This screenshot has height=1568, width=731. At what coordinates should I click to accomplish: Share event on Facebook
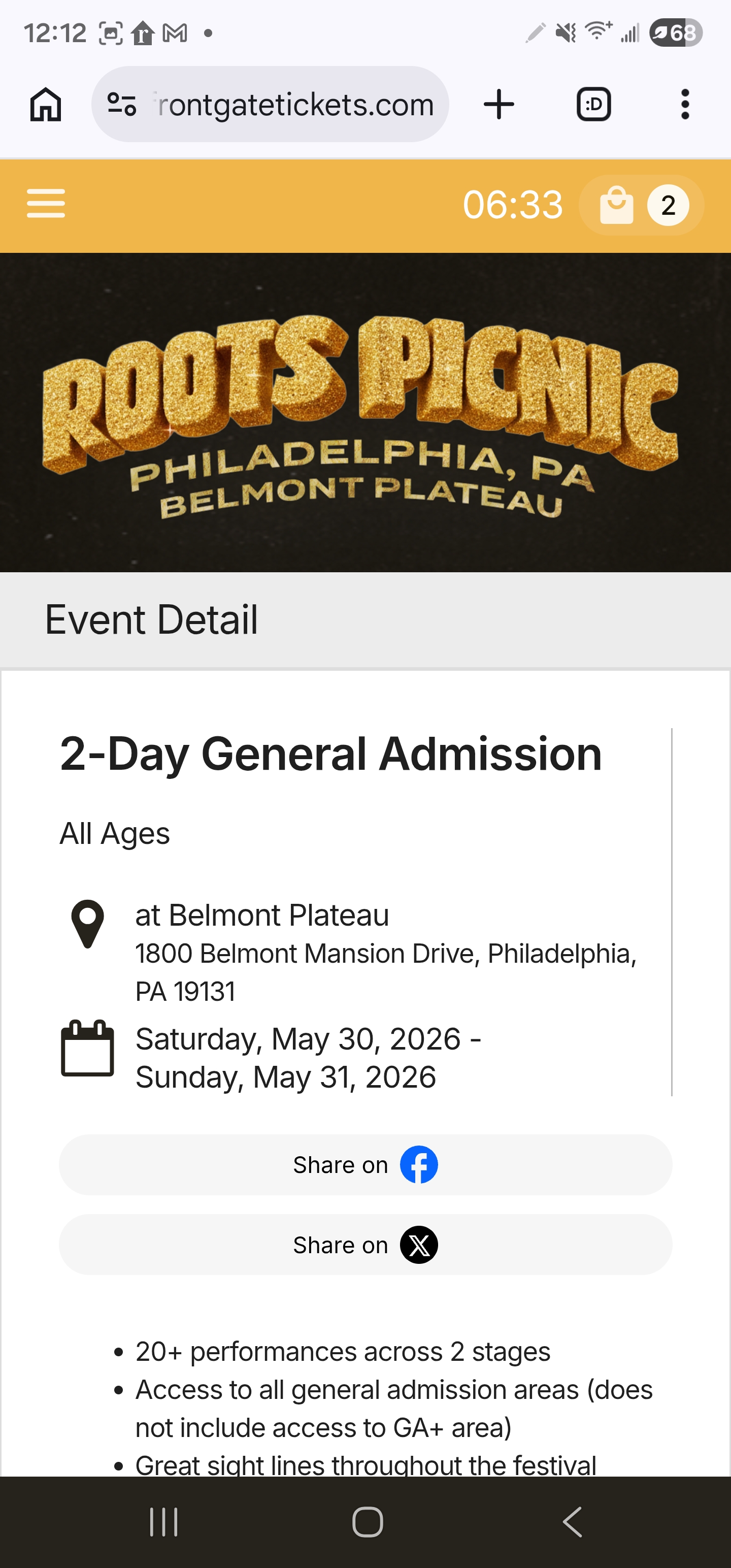(365, 1164)
